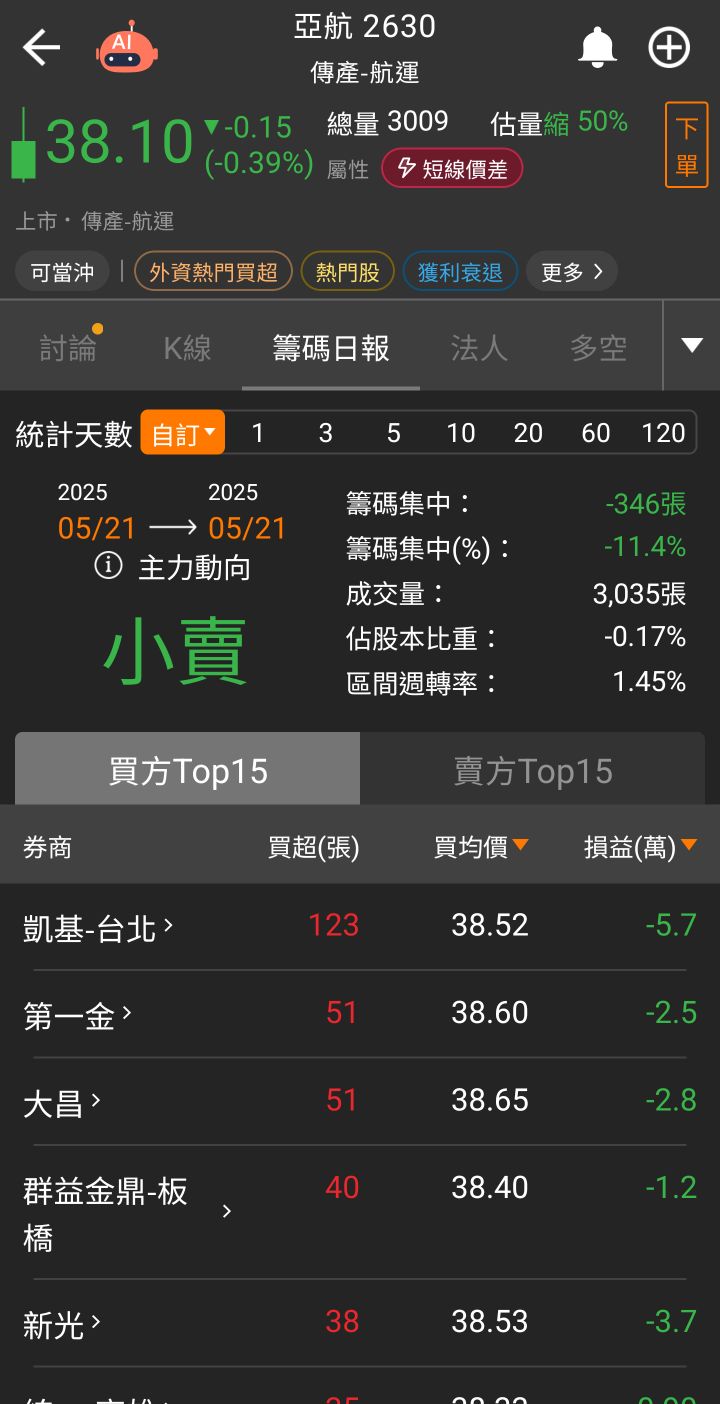The image size is (720, 1404).
Task: Open the 熱門股 tag
Action: pyautogui.click(x=347, y=272)
